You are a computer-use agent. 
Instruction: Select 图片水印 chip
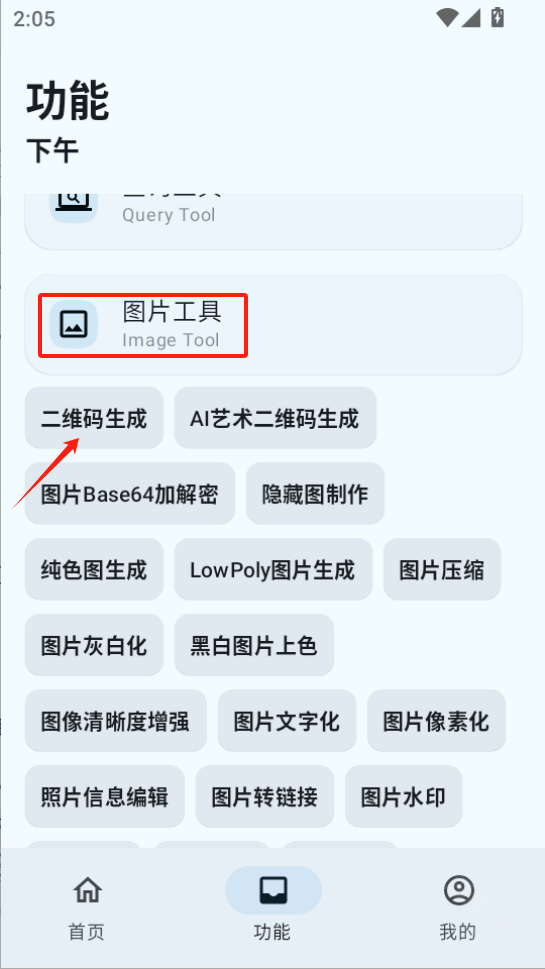403,797
